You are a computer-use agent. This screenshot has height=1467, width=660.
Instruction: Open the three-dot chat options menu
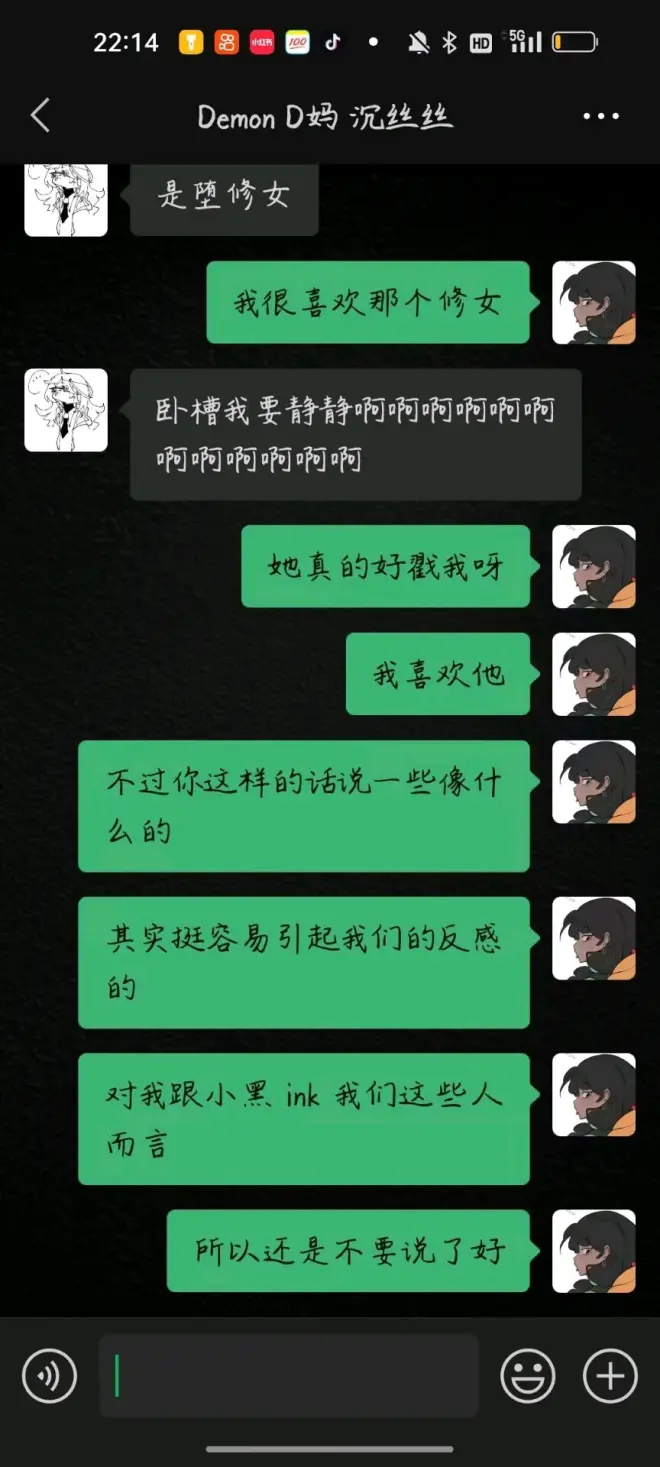click(x=600, y=116)
